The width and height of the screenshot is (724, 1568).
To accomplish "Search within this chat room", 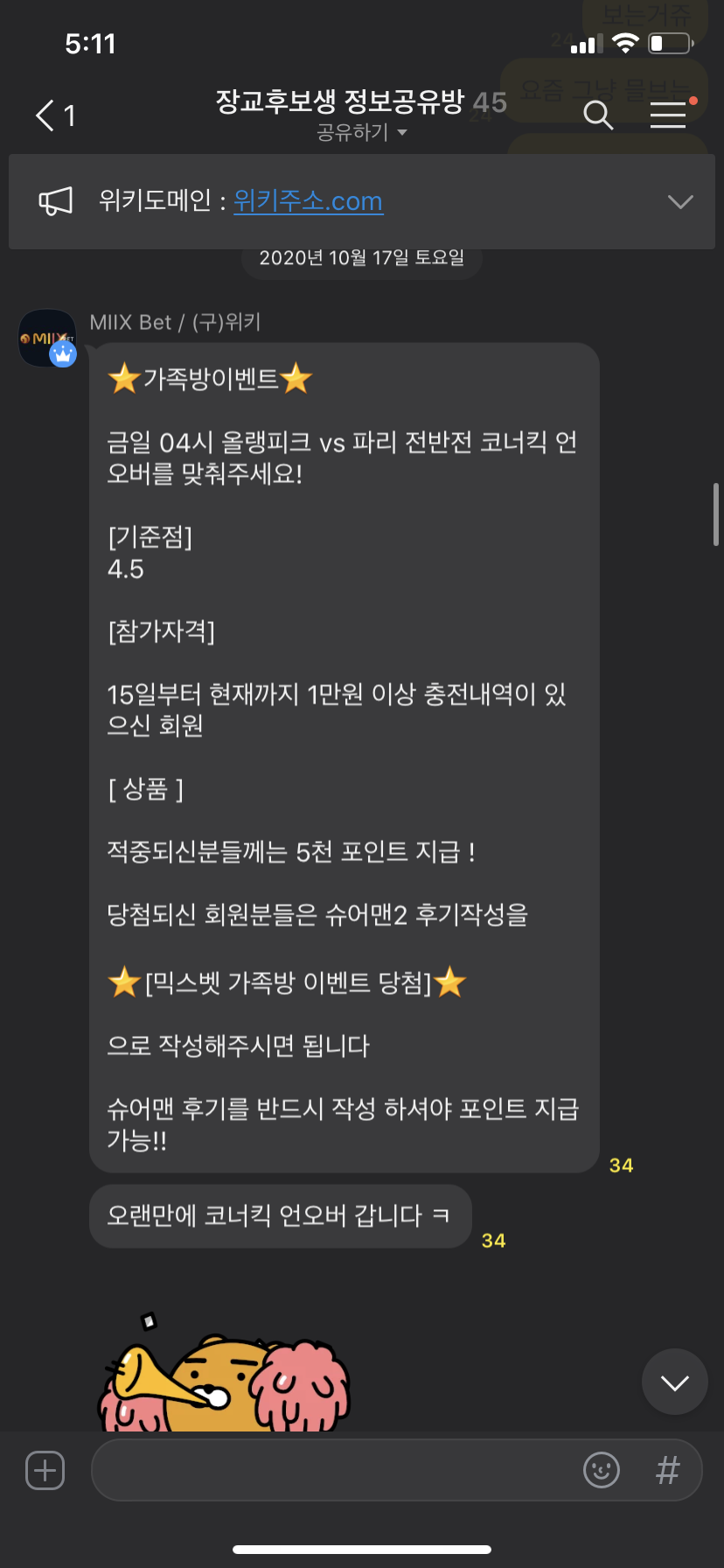I will coord(598,115).
